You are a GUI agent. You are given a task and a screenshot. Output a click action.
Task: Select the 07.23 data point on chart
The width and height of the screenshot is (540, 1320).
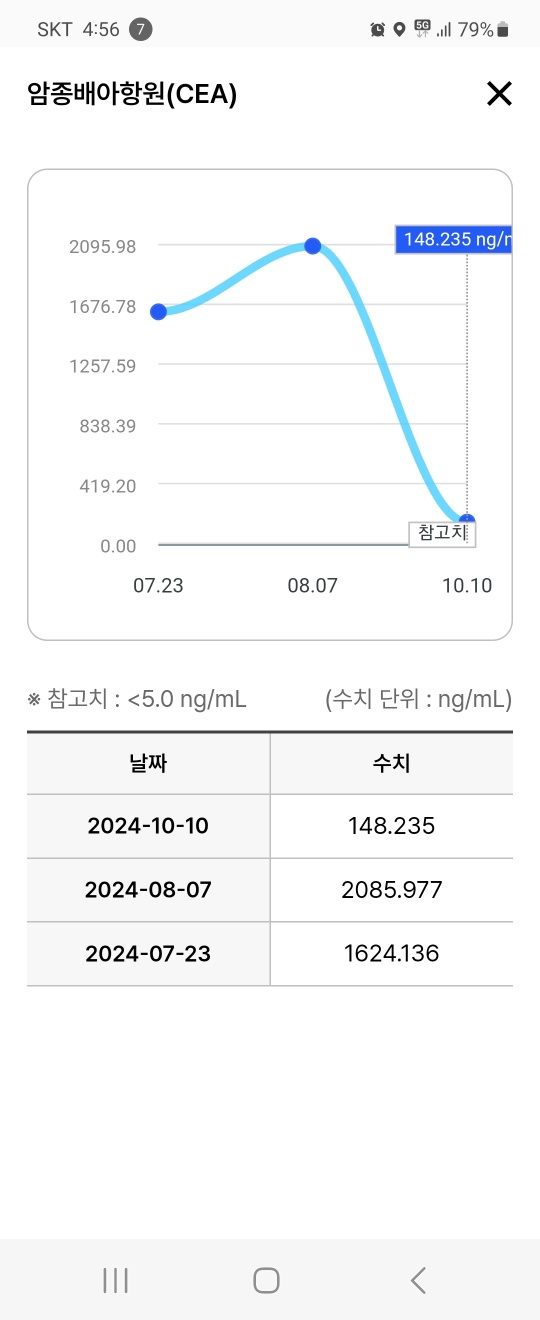(158, 312)
